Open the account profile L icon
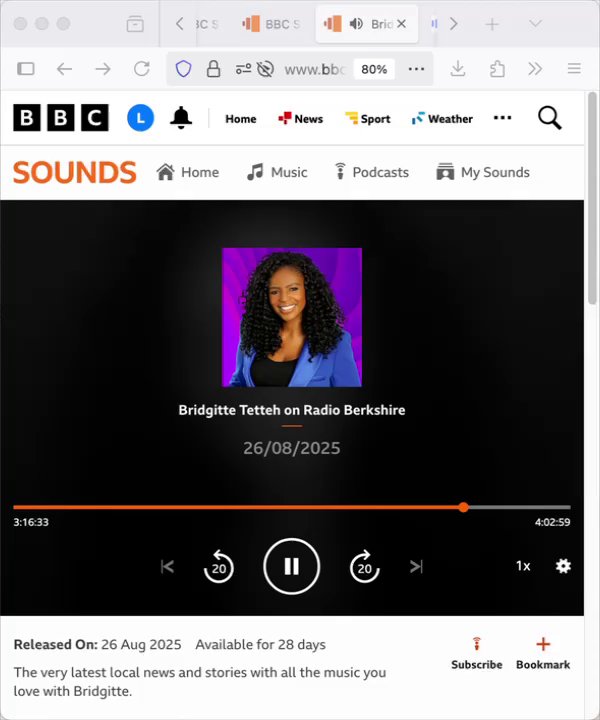This screenshot has height=720, width=600. click(141, 118)
